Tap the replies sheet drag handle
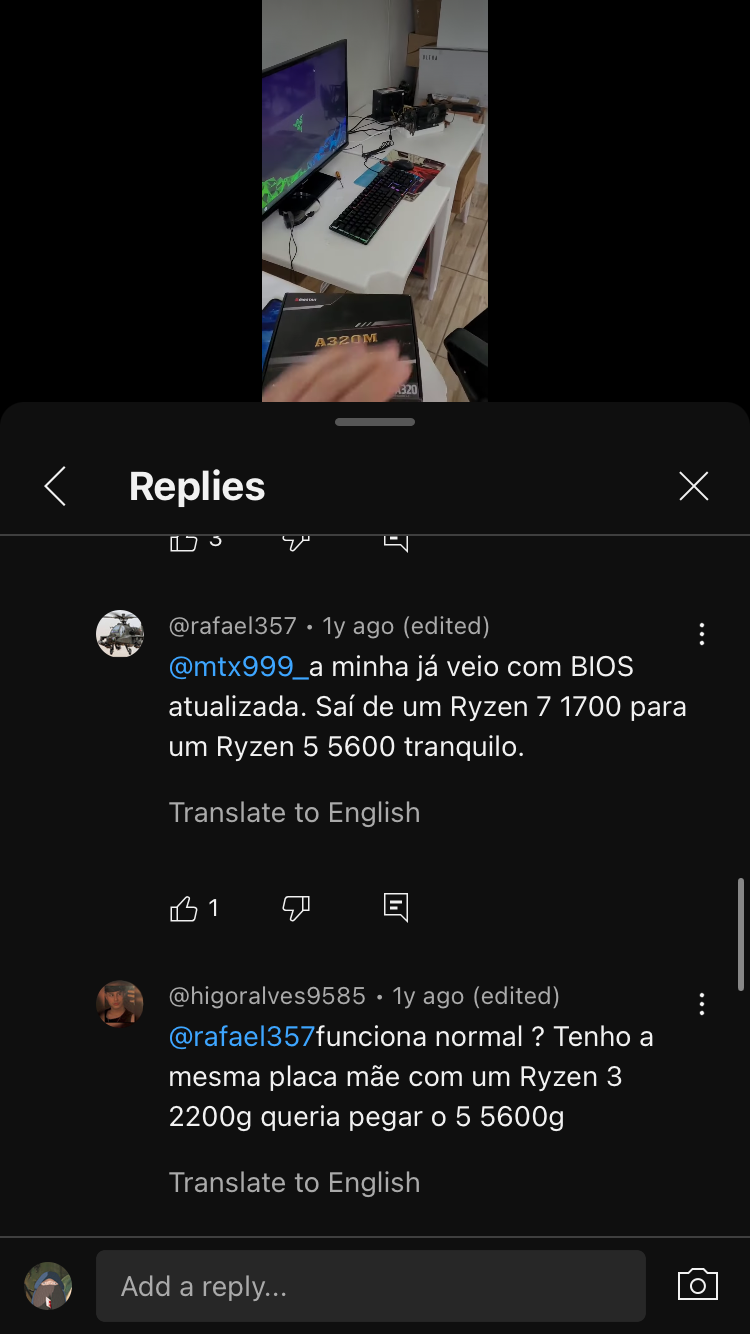 (x=375, y=422)
